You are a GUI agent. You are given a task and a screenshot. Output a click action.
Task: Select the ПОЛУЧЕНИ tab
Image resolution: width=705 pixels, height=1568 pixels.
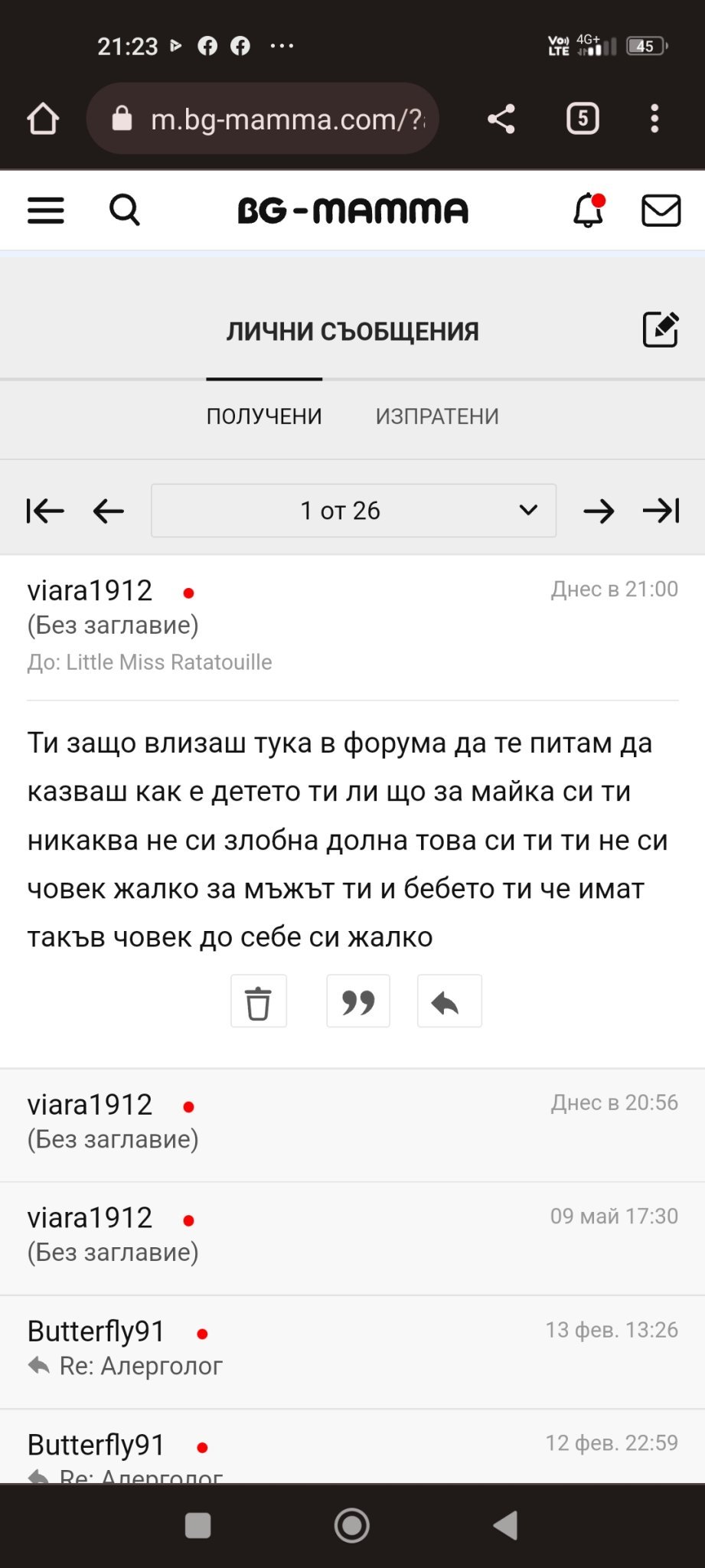pos(264,416)
